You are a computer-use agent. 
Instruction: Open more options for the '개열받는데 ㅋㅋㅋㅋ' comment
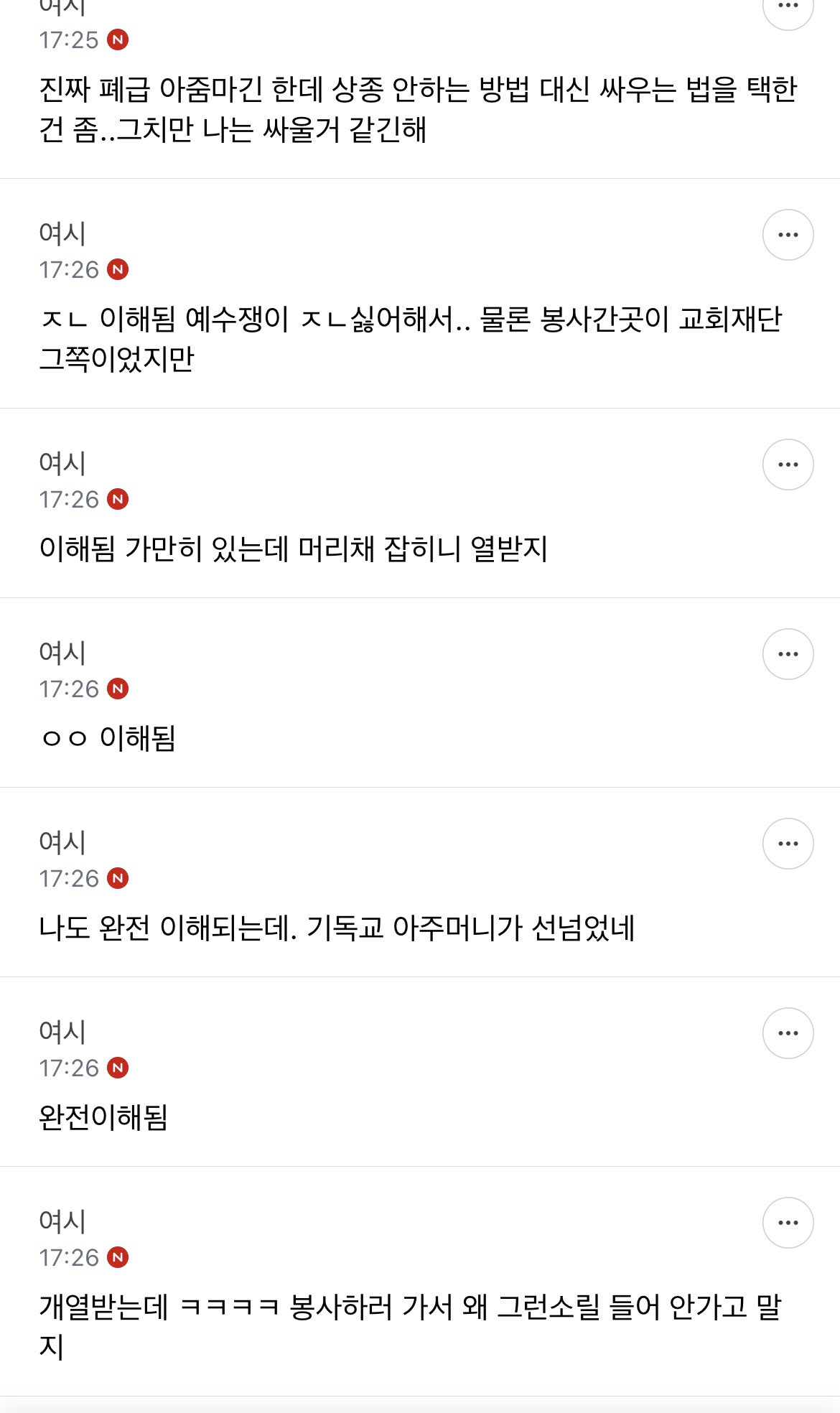788,1223
